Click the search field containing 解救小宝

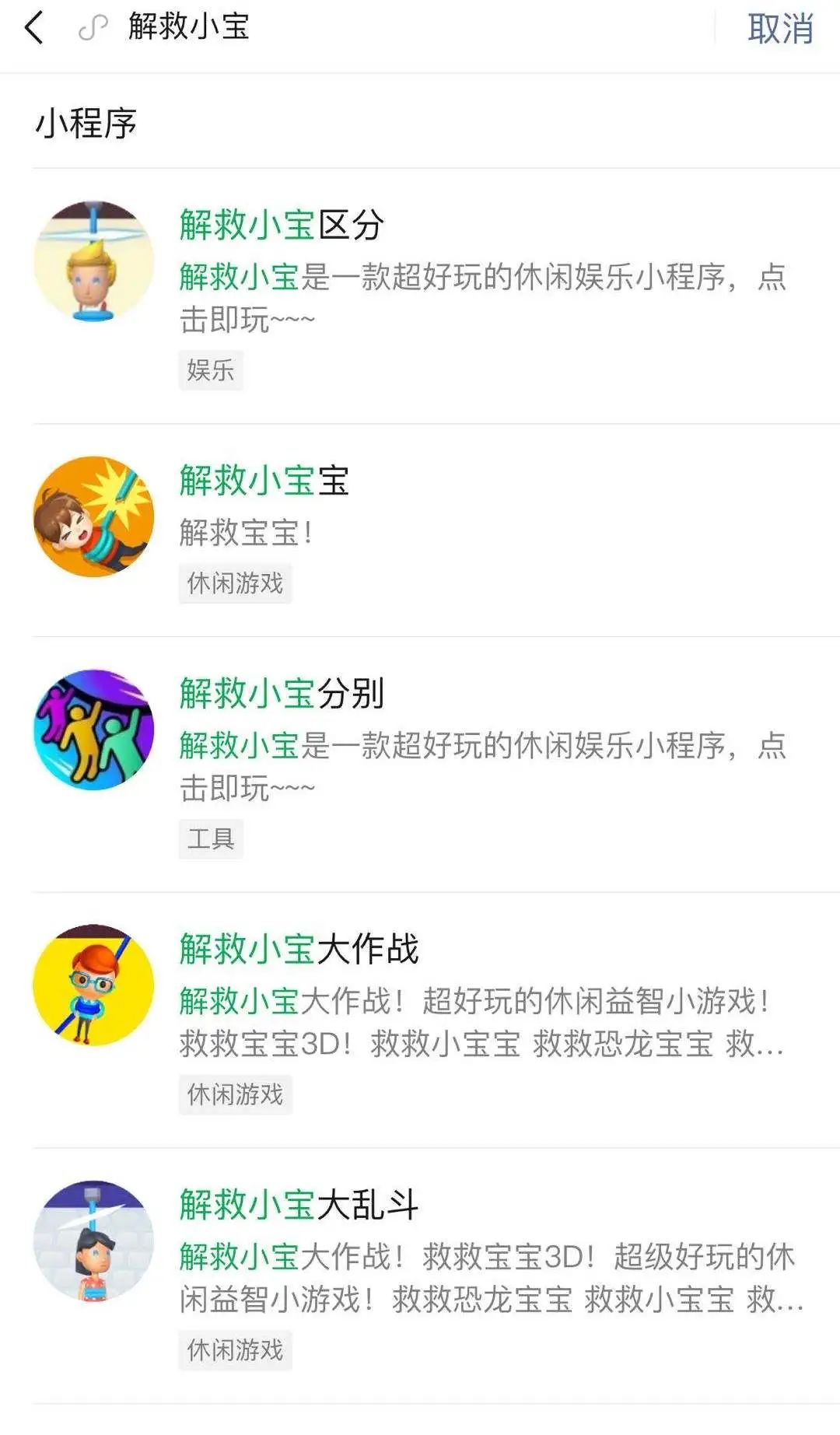(311, 29)
